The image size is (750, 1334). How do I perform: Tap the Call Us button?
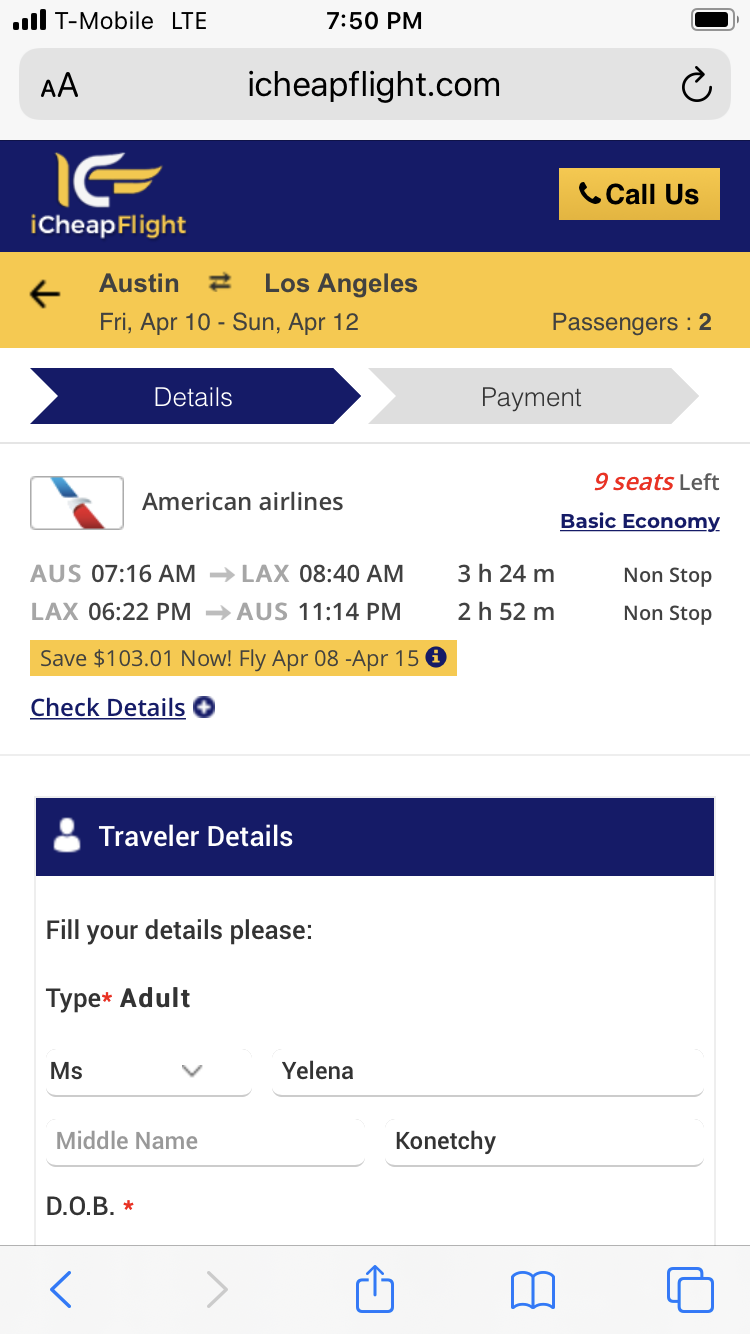(639, 194)
